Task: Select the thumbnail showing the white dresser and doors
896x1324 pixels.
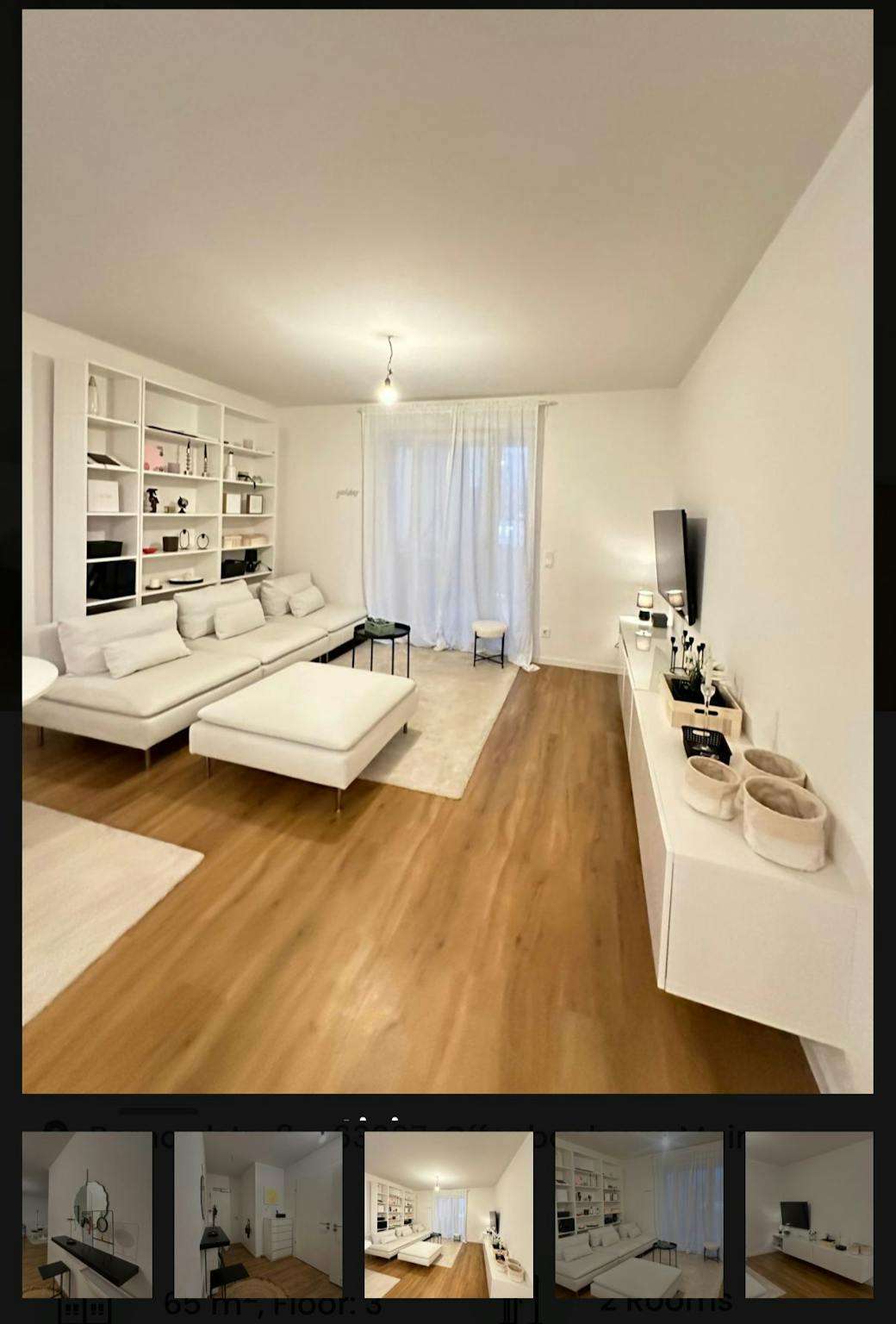Action: click(x=258, y=1214)
